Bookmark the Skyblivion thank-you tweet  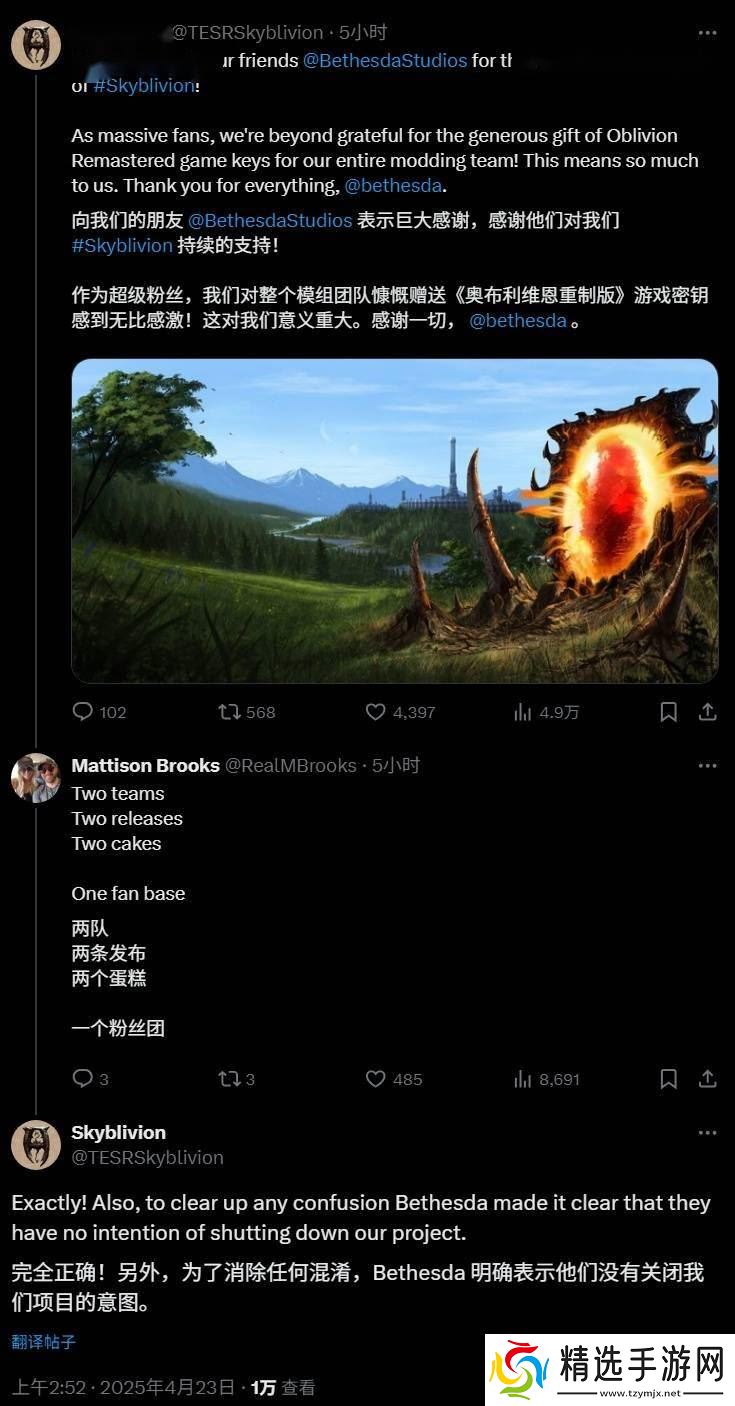[x=668, y=712]
